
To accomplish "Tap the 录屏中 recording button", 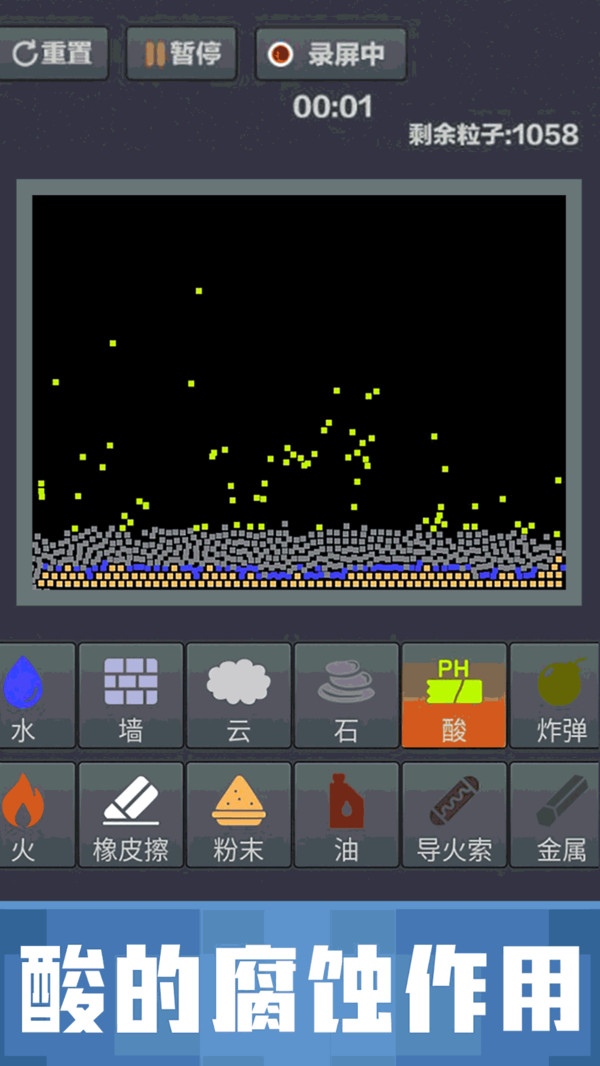I will point(331,54).
